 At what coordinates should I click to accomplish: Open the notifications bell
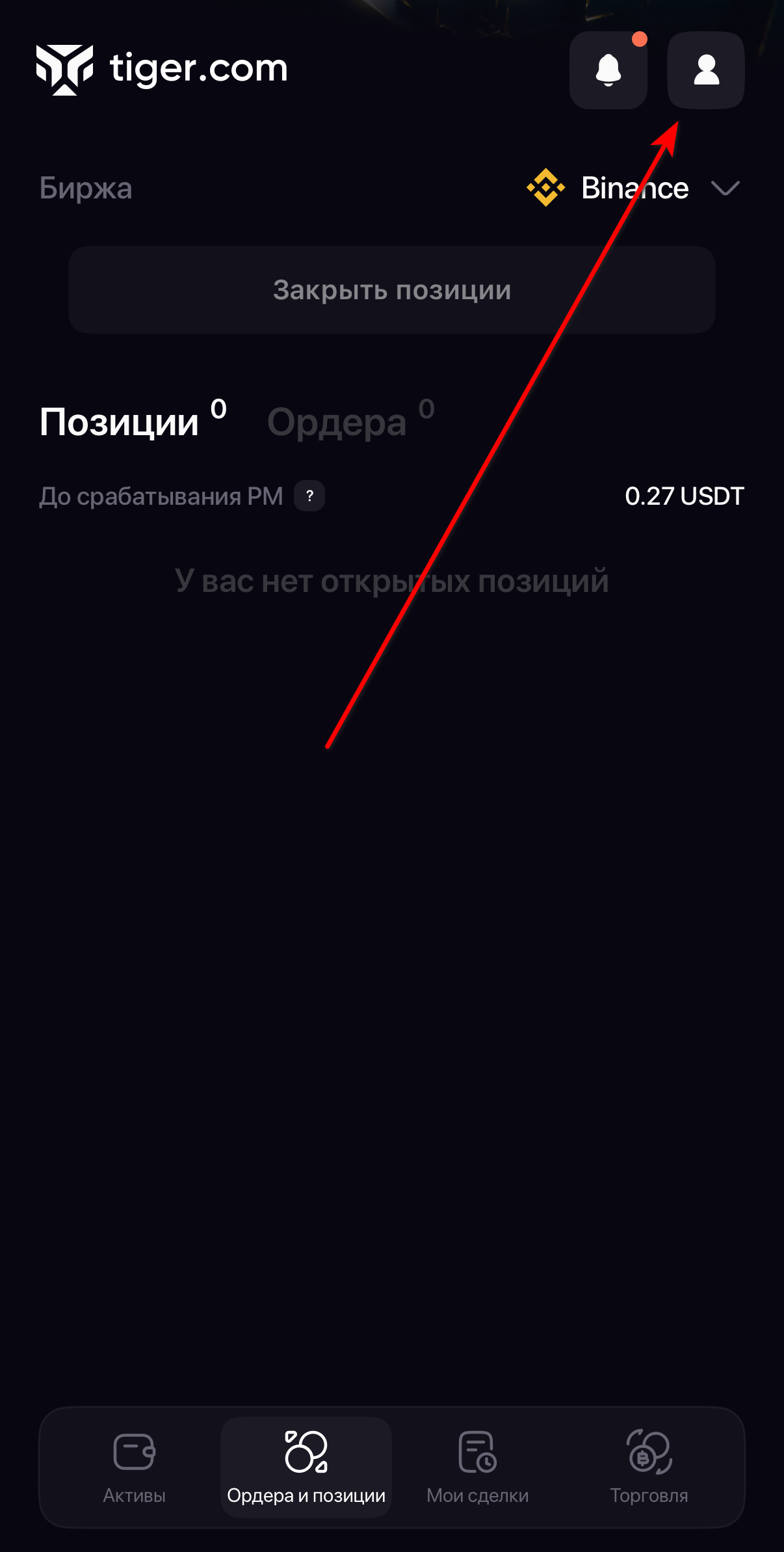(608, 70)
